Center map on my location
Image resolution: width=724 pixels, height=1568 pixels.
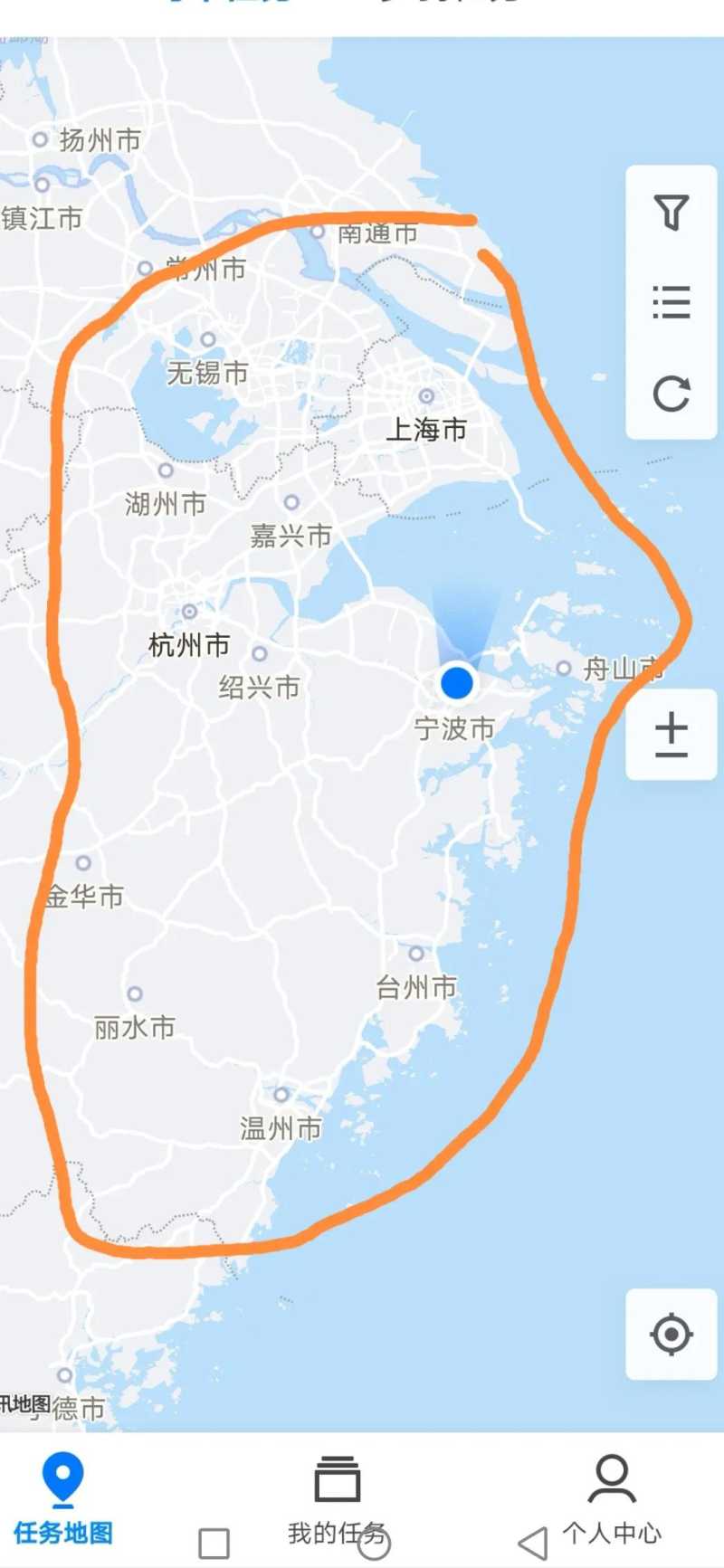[x=672, y=1334]
